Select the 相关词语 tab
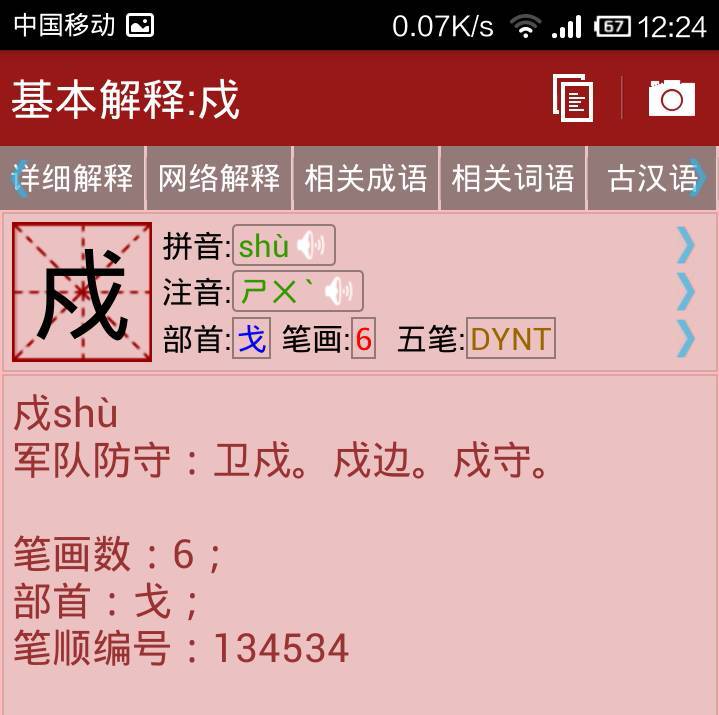The width and height of the screenshot is (719, 715). pos(513,178)
